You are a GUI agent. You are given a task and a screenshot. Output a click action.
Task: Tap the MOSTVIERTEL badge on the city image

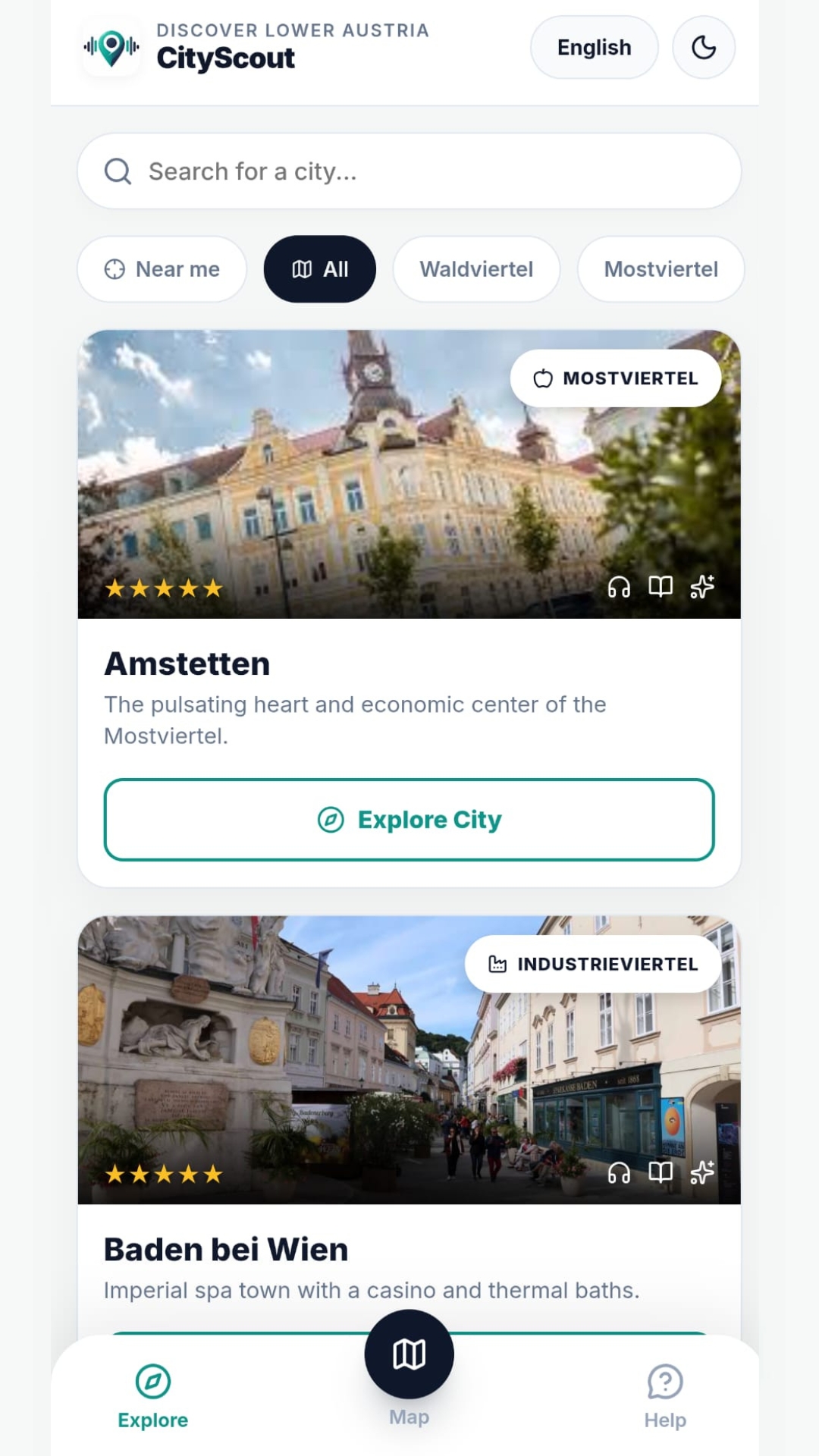pyautogui.click(x=616, y=378)
